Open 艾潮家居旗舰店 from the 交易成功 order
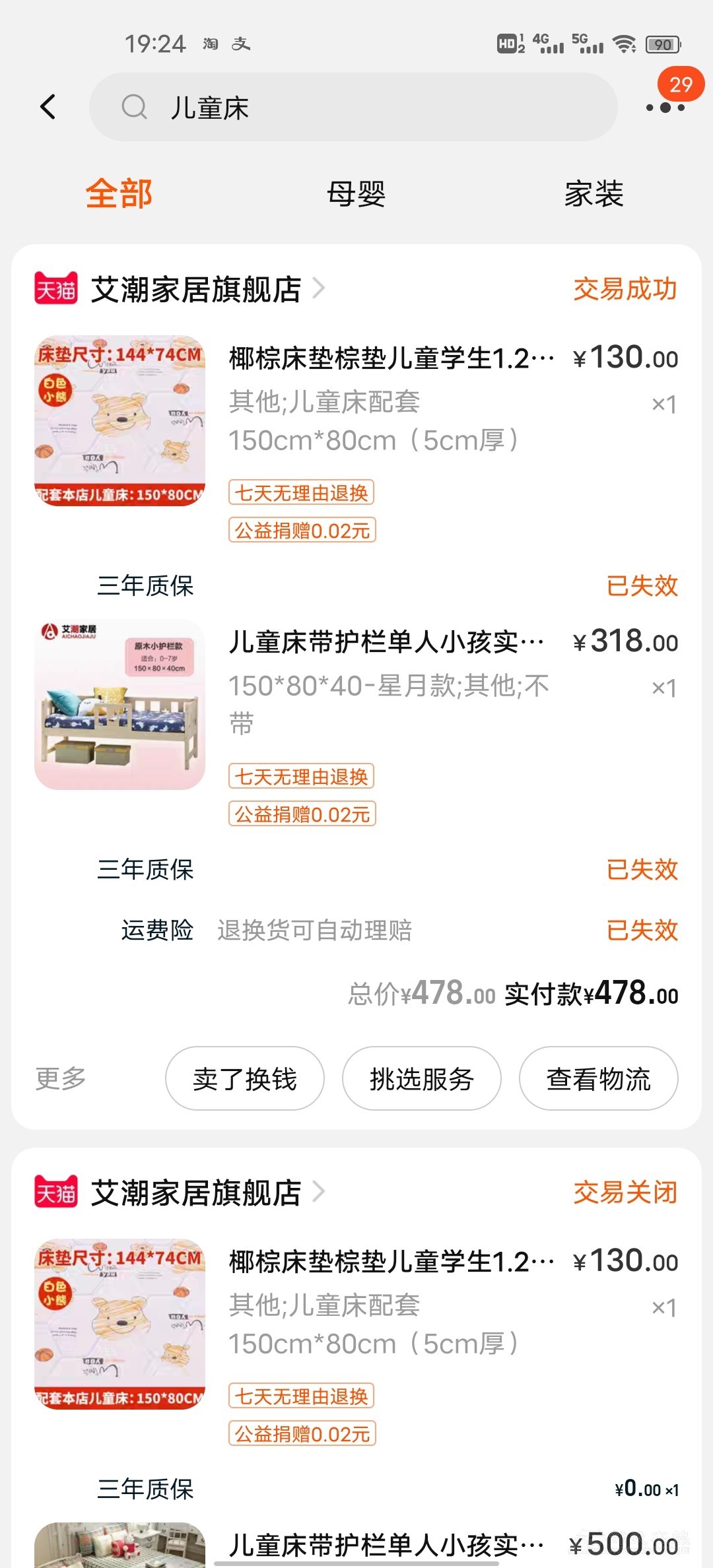713x1568 pixels. pyautogui.click(x=195, y=289)
